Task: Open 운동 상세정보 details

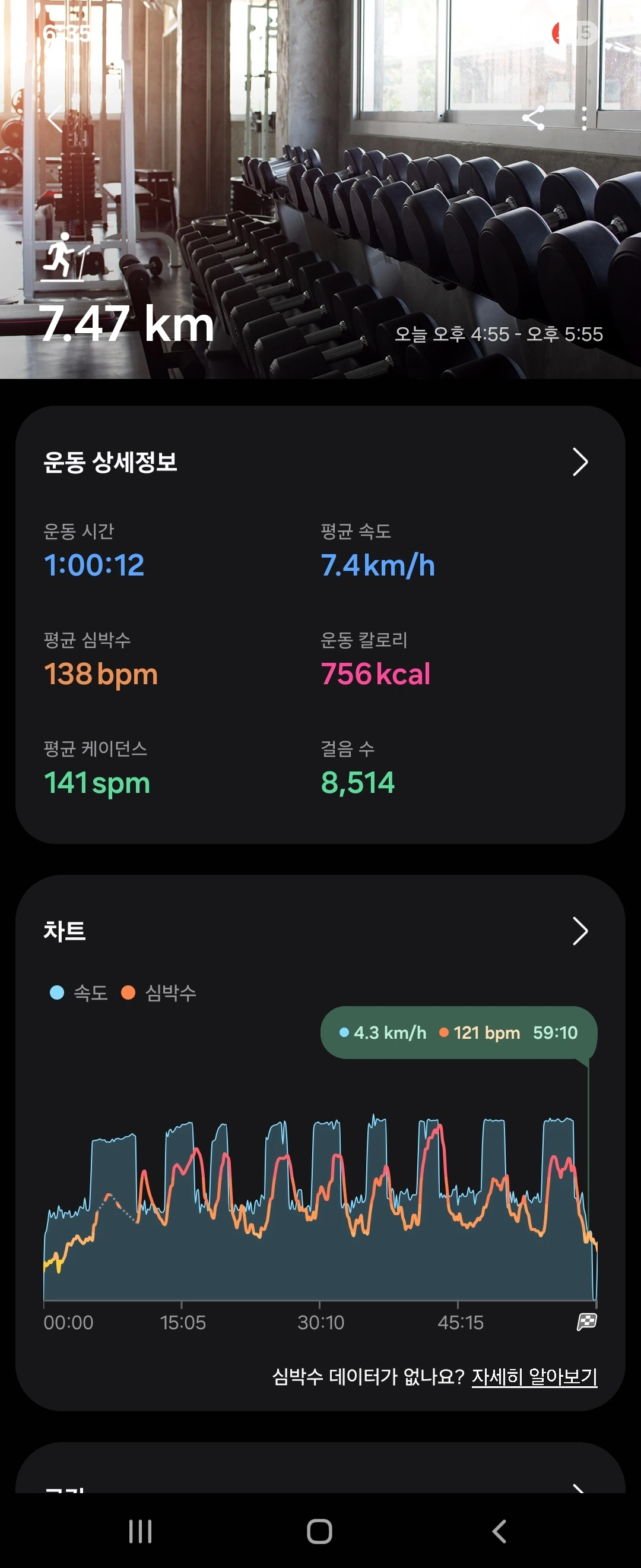Action: tap(580, 462)
